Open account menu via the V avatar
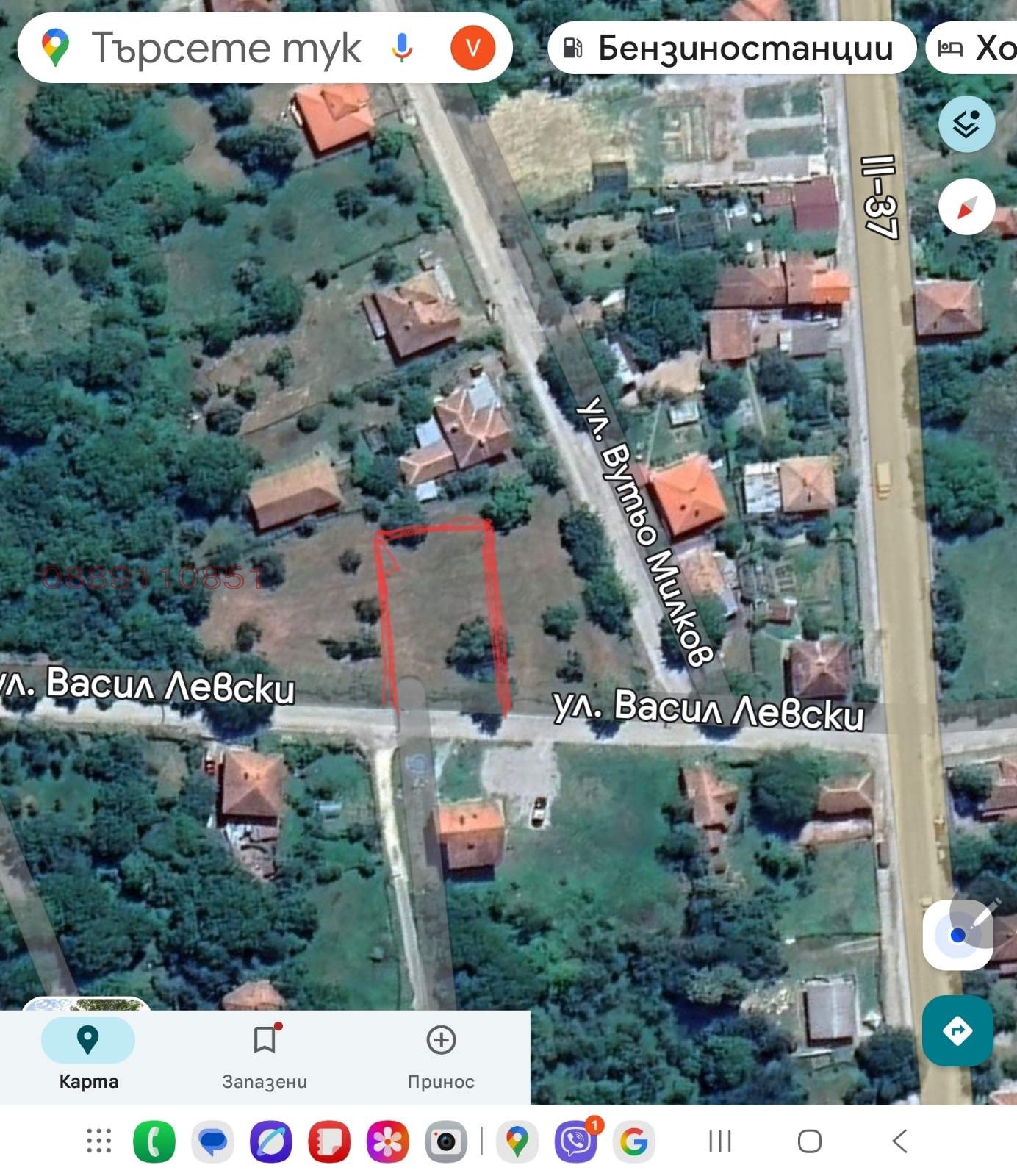The image size is (1017, 1176). click(x=472, y=47)
